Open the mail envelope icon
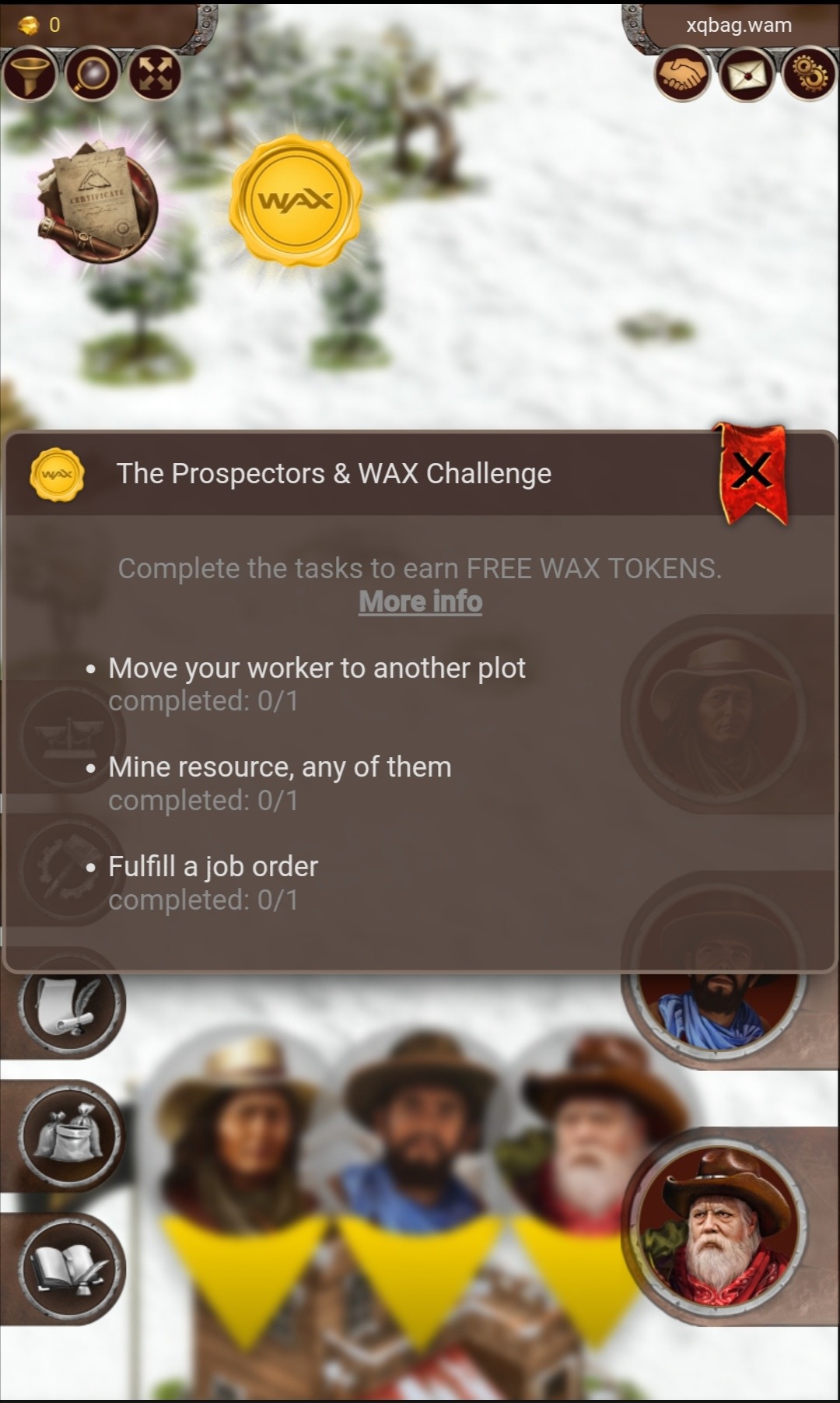This screenshot has height=1403, width=840. [x=746, y=75]
